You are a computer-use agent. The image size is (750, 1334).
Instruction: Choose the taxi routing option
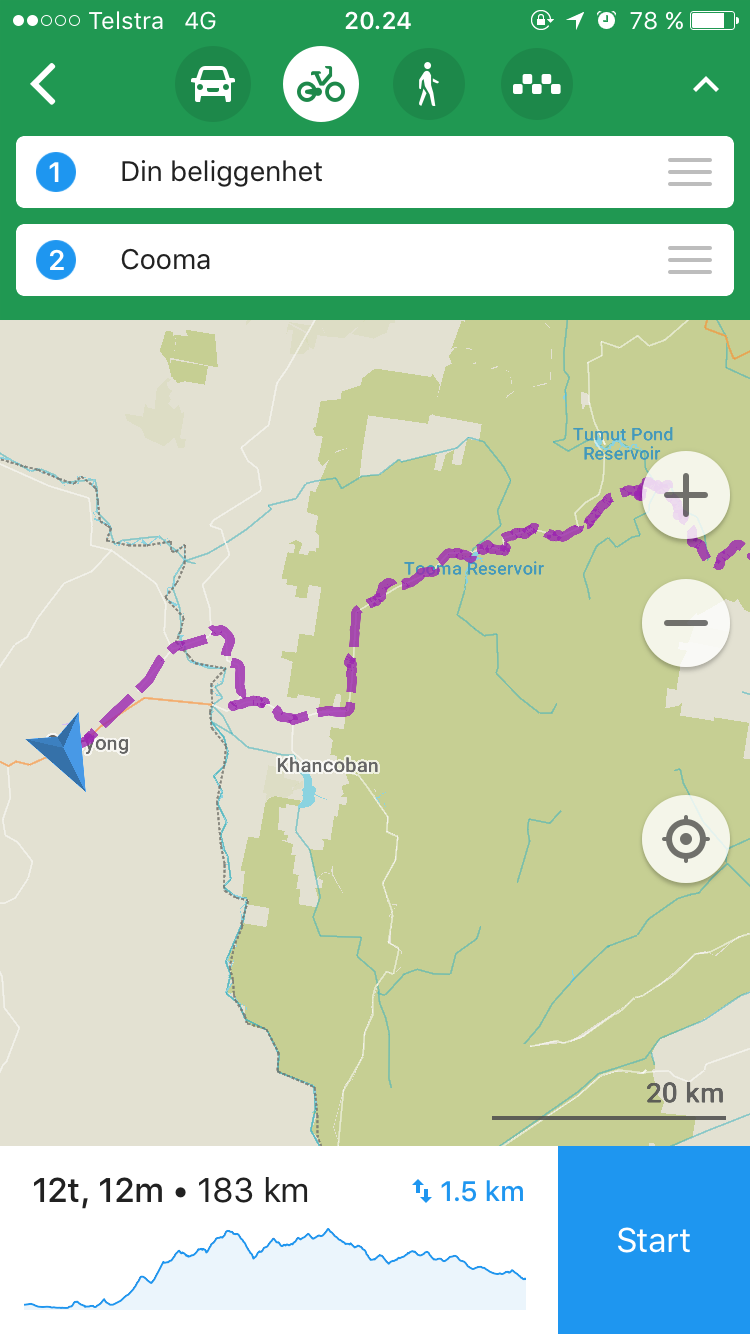pos(537,84)
